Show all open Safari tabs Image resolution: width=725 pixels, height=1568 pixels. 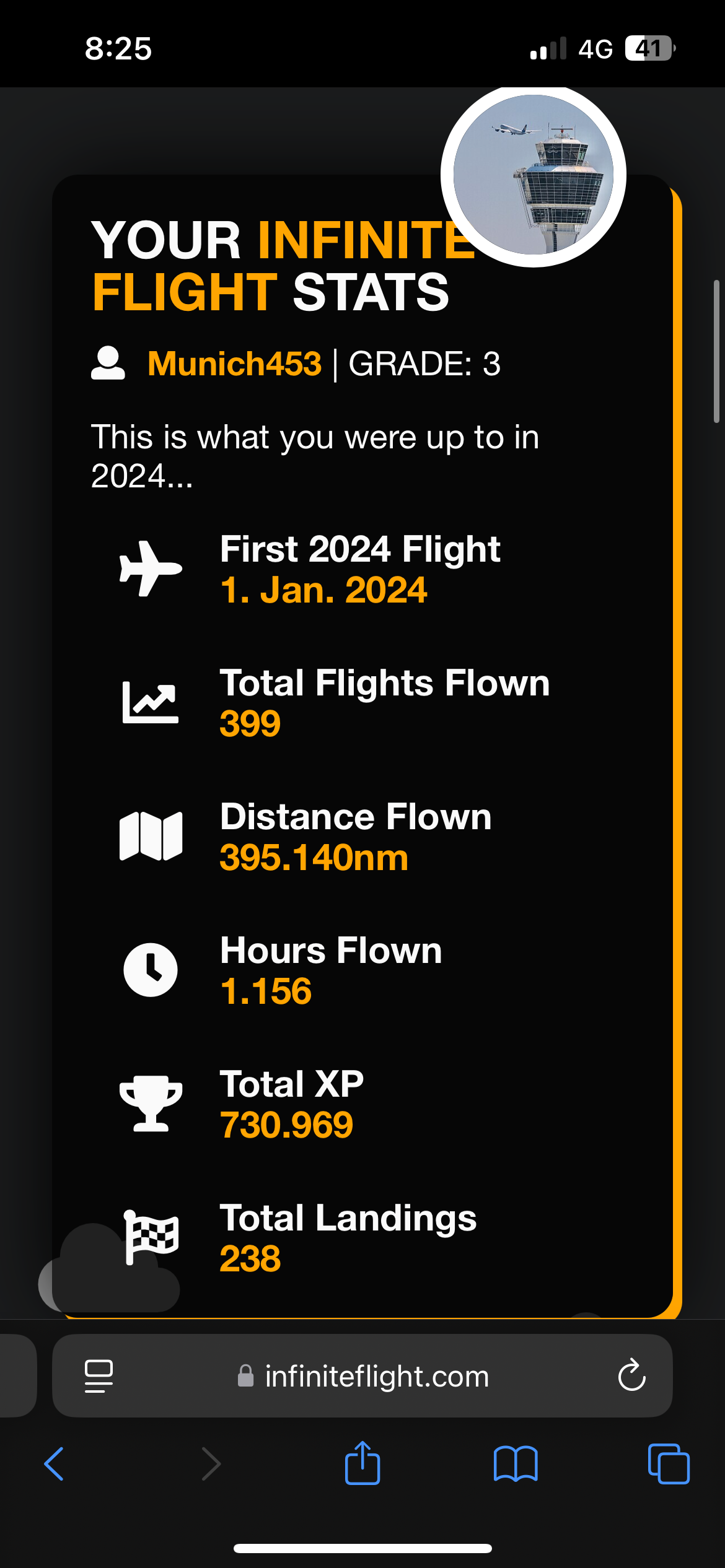pos(668,1464)
